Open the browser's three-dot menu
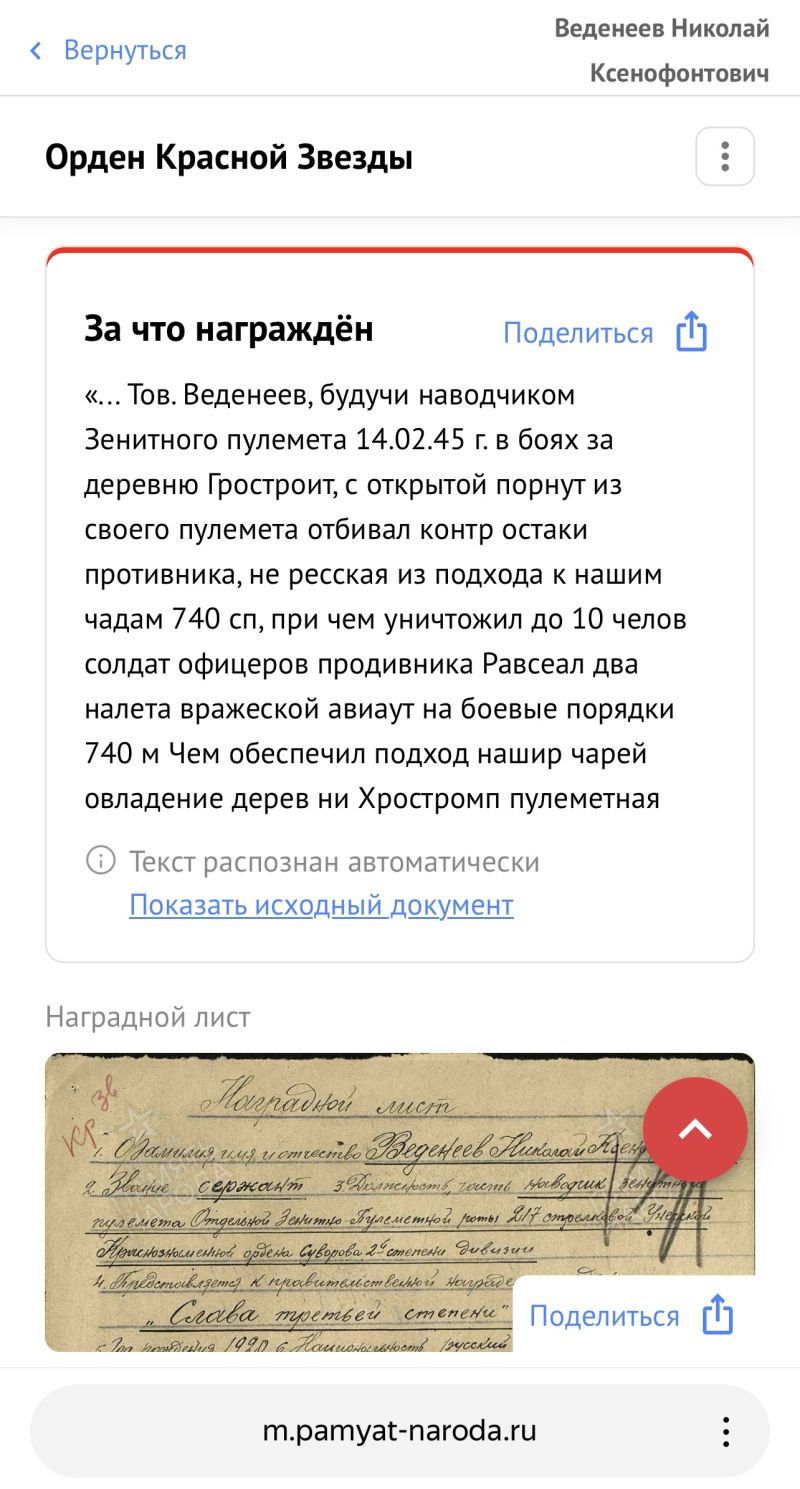800x1489 pixels. point(726,1431)
